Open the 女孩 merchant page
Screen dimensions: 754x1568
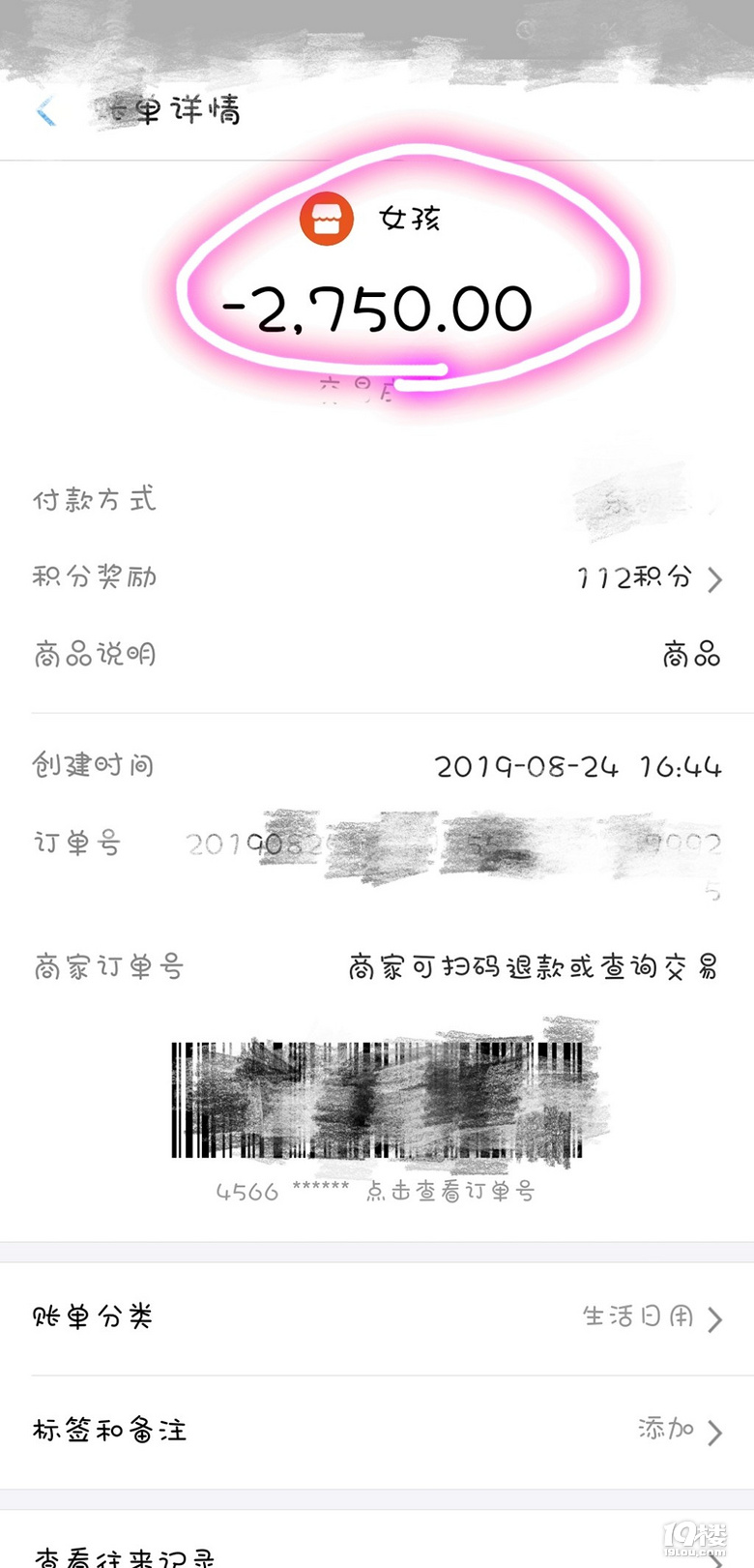click(372, 220)
